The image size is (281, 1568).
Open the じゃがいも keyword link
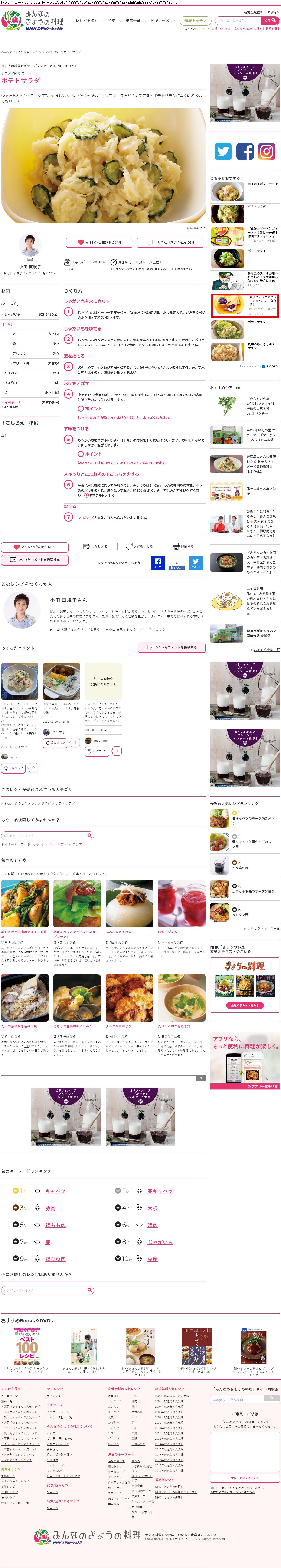(160, 1242)
